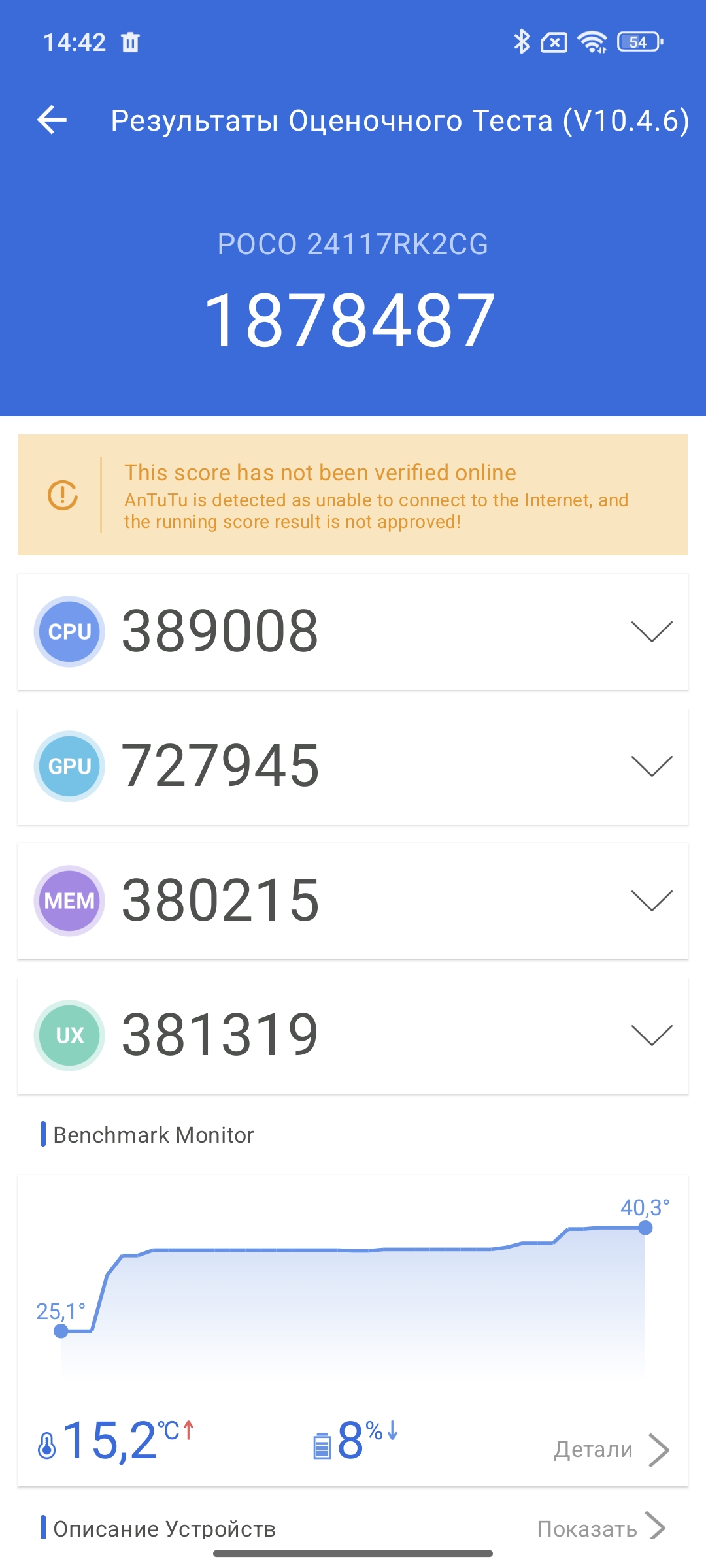Tap Показать next to Описание Устройств
This screenshot has height=1568, width=706.
click(x=601, y=1527)
